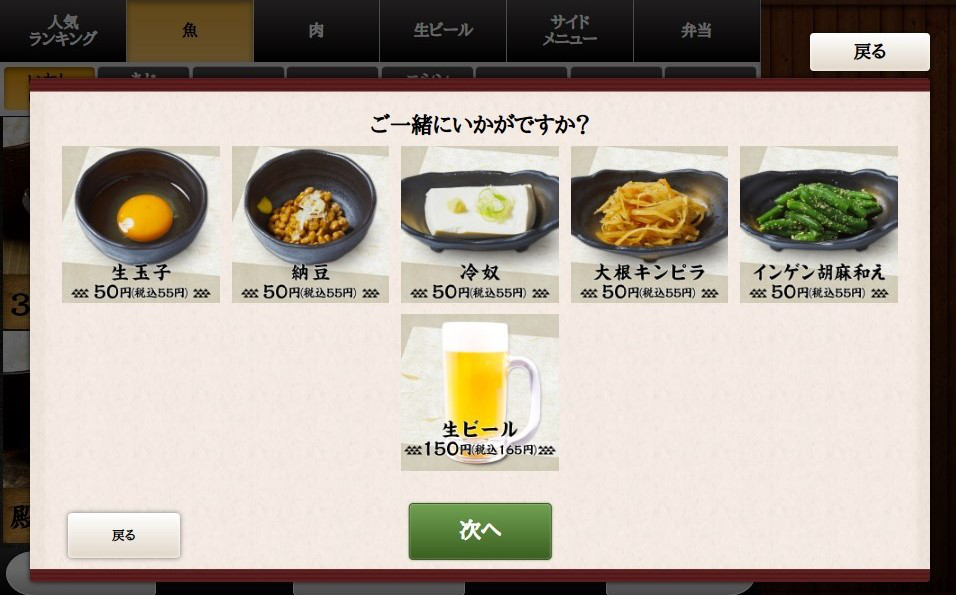Add 大根キンピラ to the order

649,224
